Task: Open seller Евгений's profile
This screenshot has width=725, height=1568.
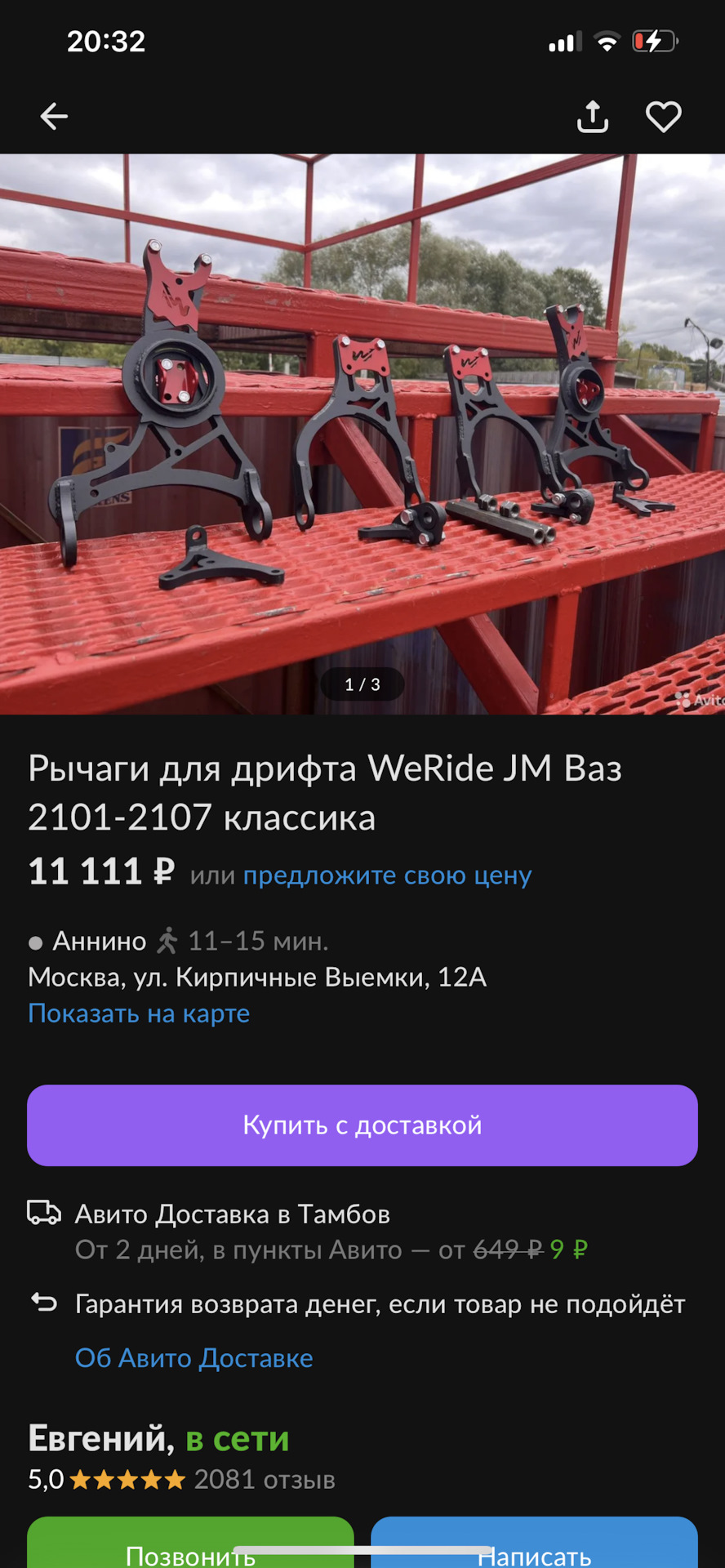Action: (x=98, y=1439)
